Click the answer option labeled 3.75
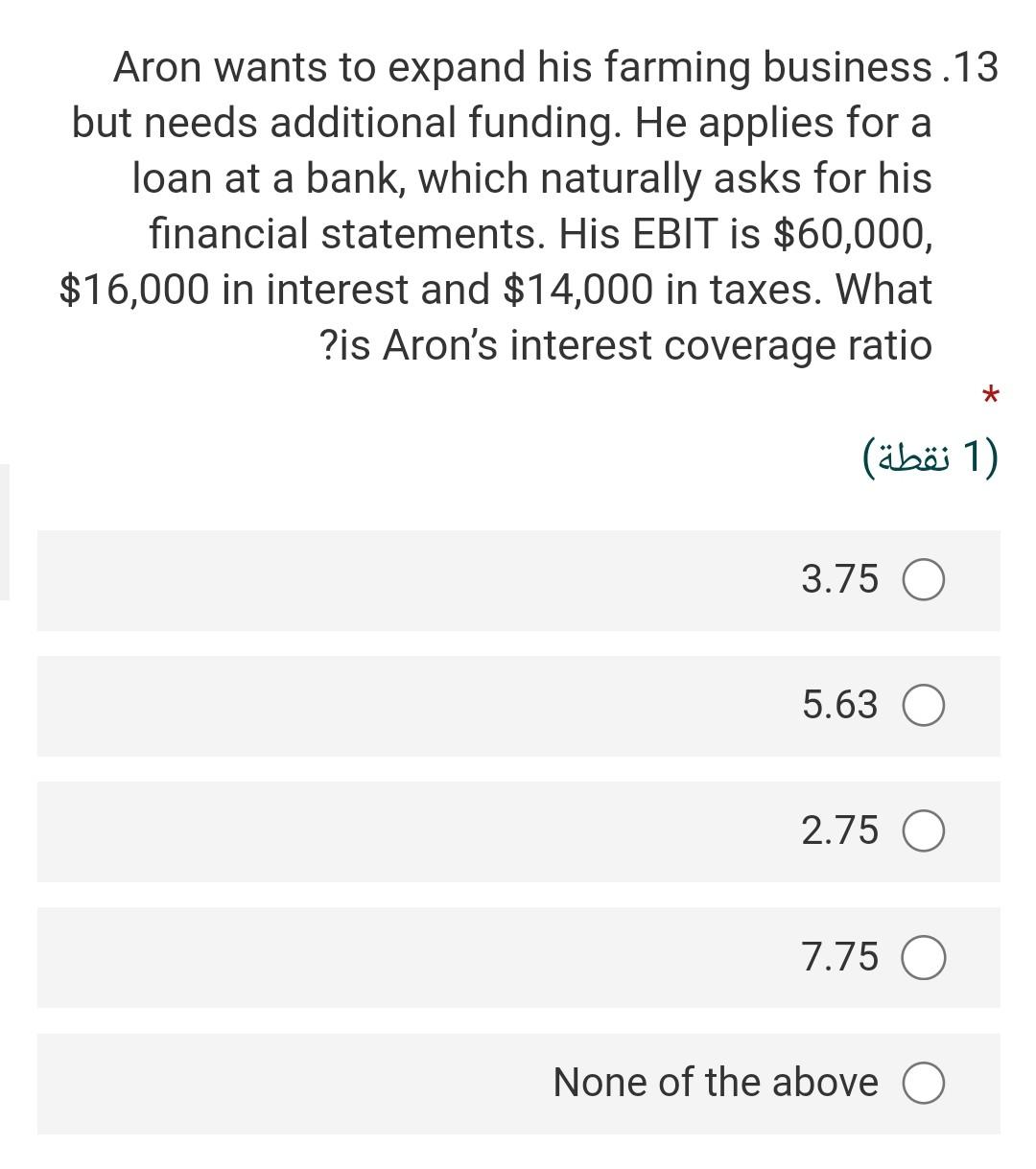Image resolution: width=1036 pixels, height=1169 pixels. [x=839, y=579]
